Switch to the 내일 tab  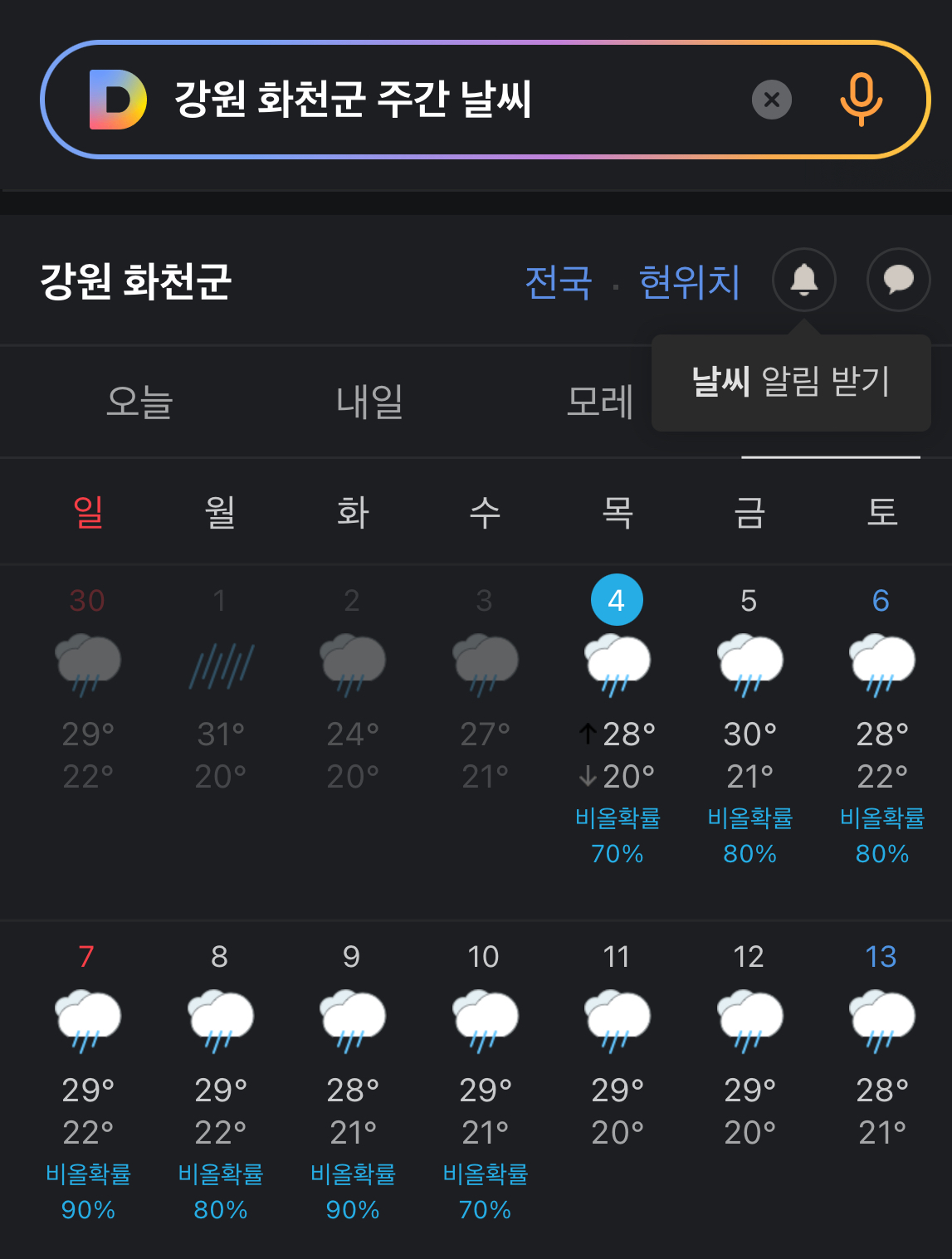(370, 402)
